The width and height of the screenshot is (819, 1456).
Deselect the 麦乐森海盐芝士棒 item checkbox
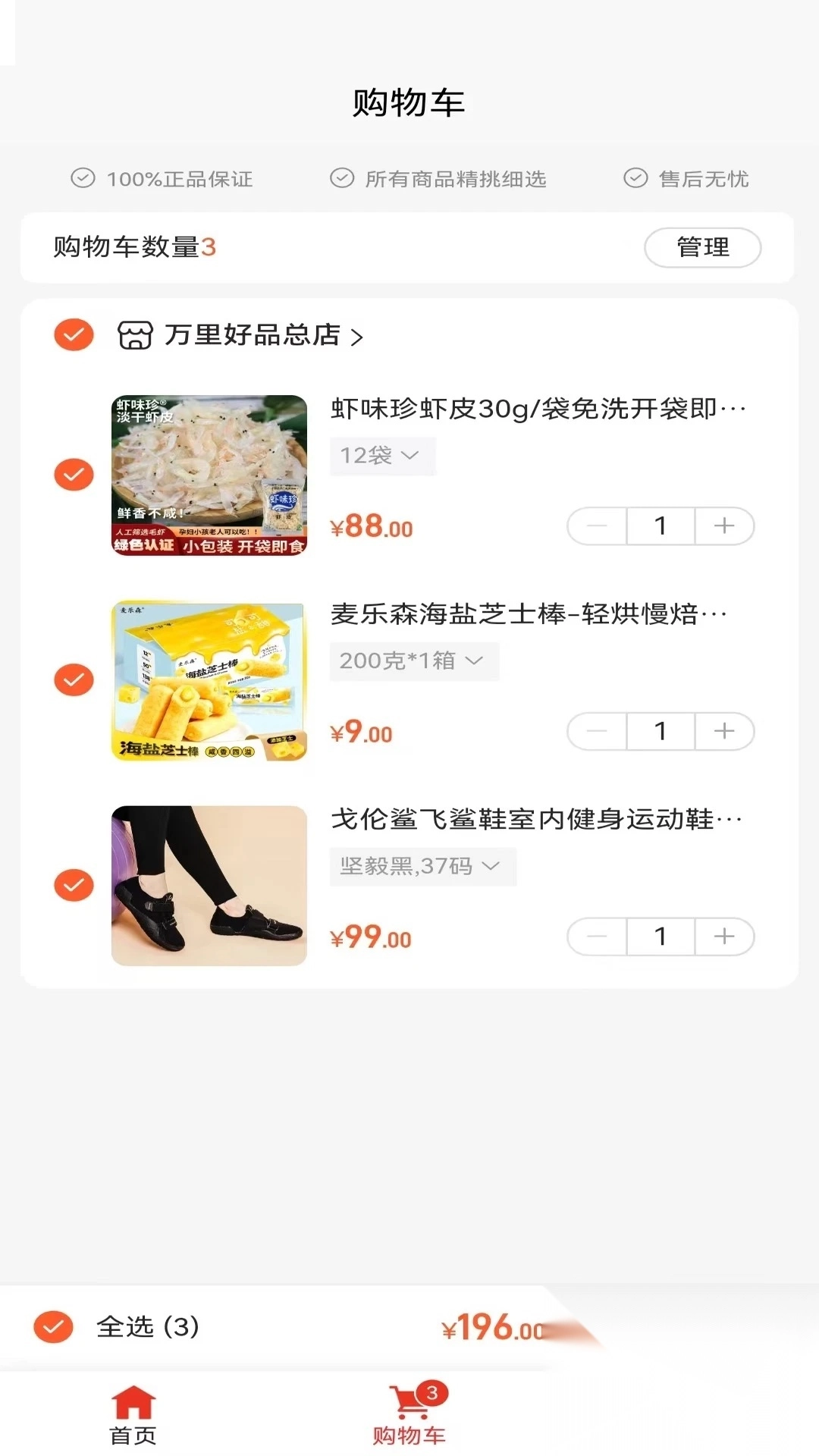[x=73, y=681]
